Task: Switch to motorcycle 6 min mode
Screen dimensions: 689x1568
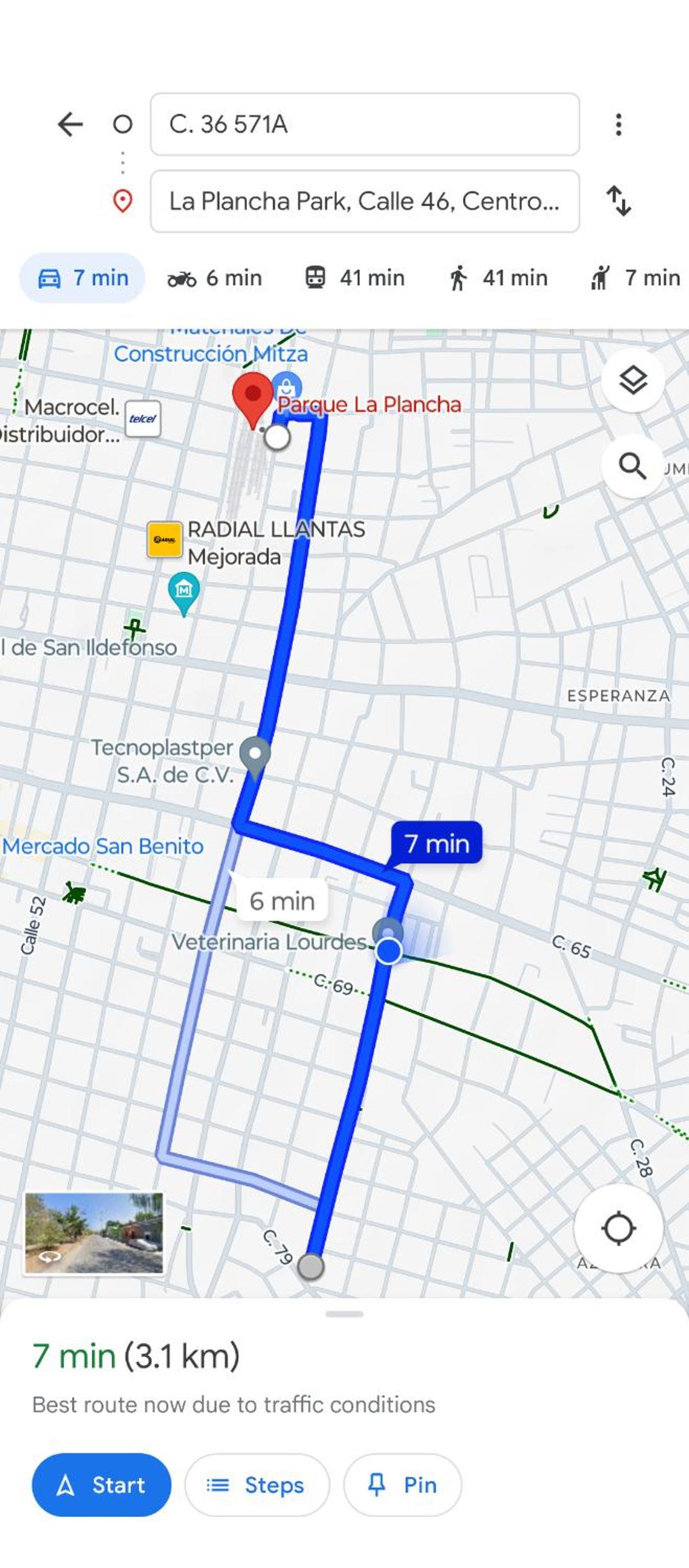Action: pyautogui.click(x=215, y=278)
